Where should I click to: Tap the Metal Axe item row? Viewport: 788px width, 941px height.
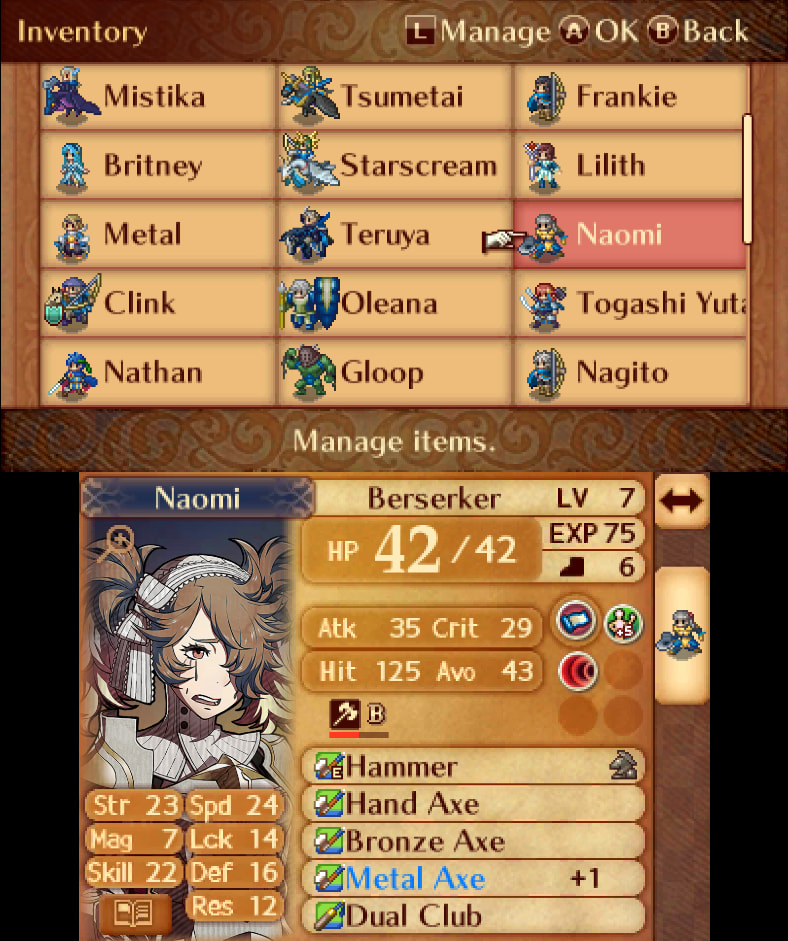pos(472,879)
